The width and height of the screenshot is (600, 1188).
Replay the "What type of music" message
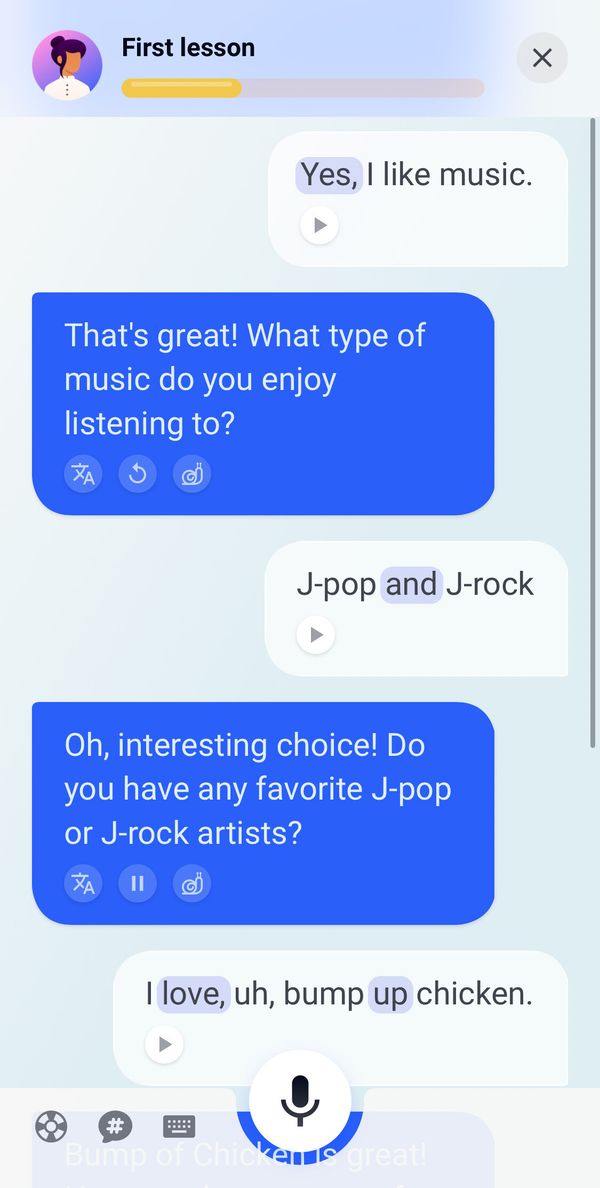click(137, 475)
